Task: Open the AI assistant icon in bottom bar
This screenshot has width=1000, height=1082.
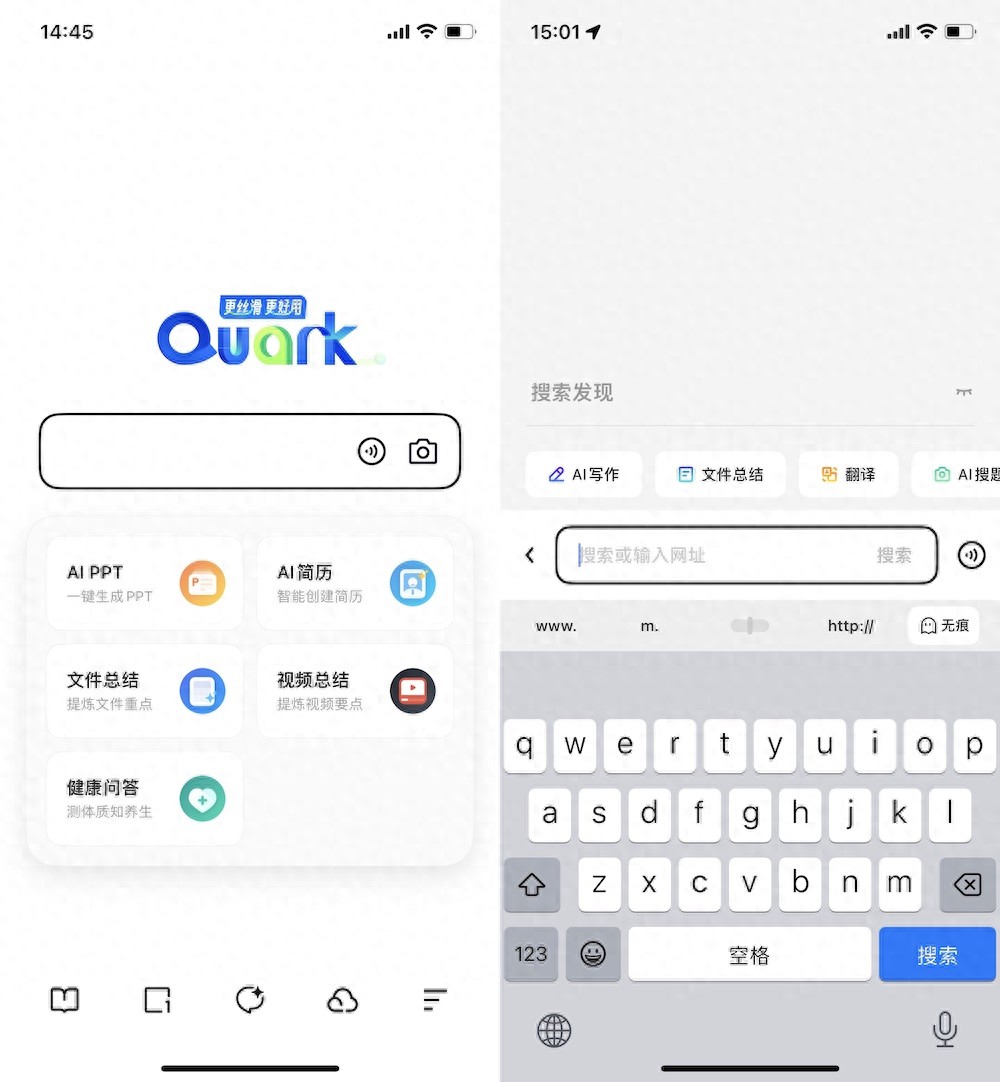Action: click(x=250, y=1000)
